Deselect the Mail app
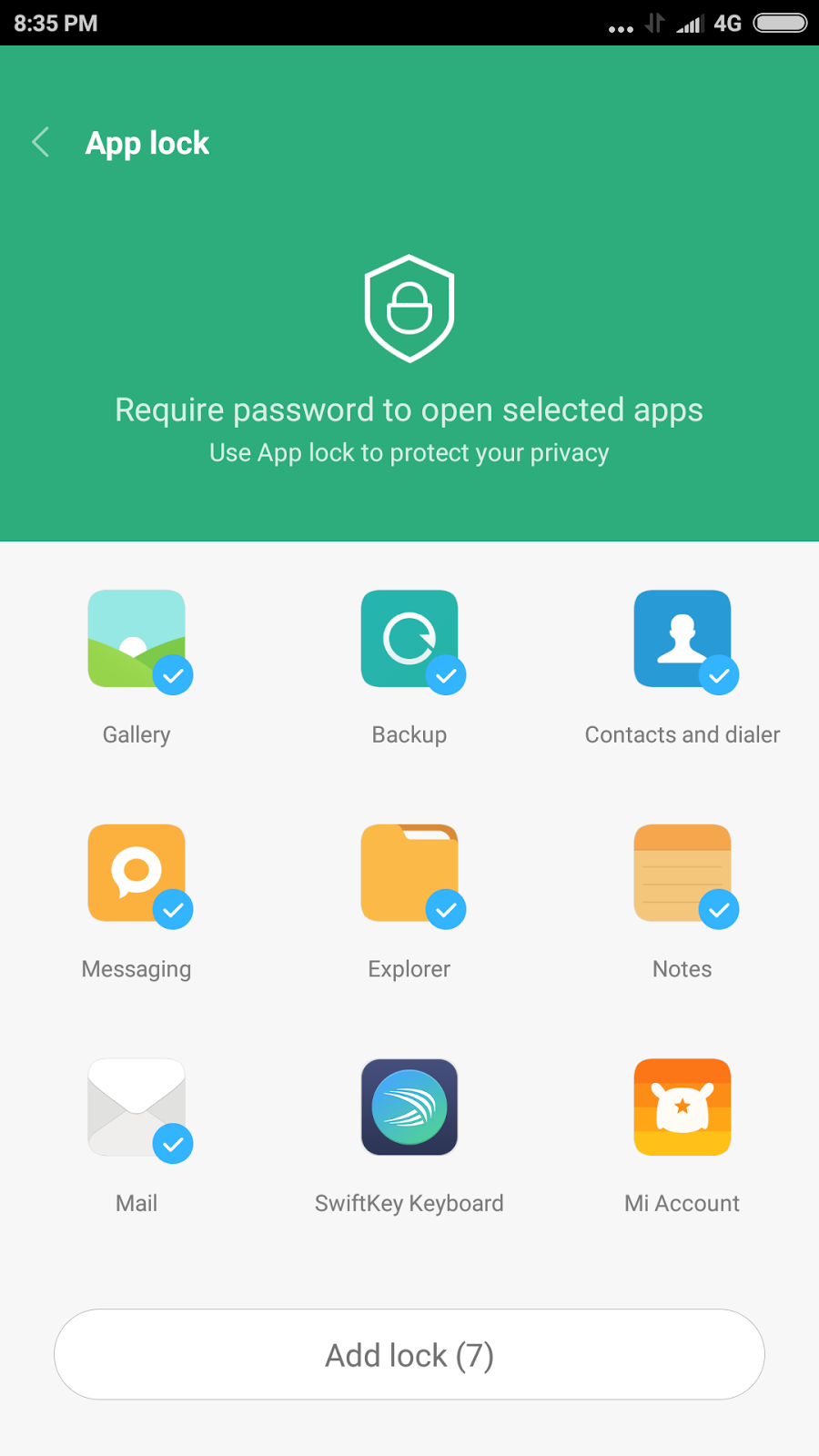This screenshot has width=819, height=1456. 136,1107
